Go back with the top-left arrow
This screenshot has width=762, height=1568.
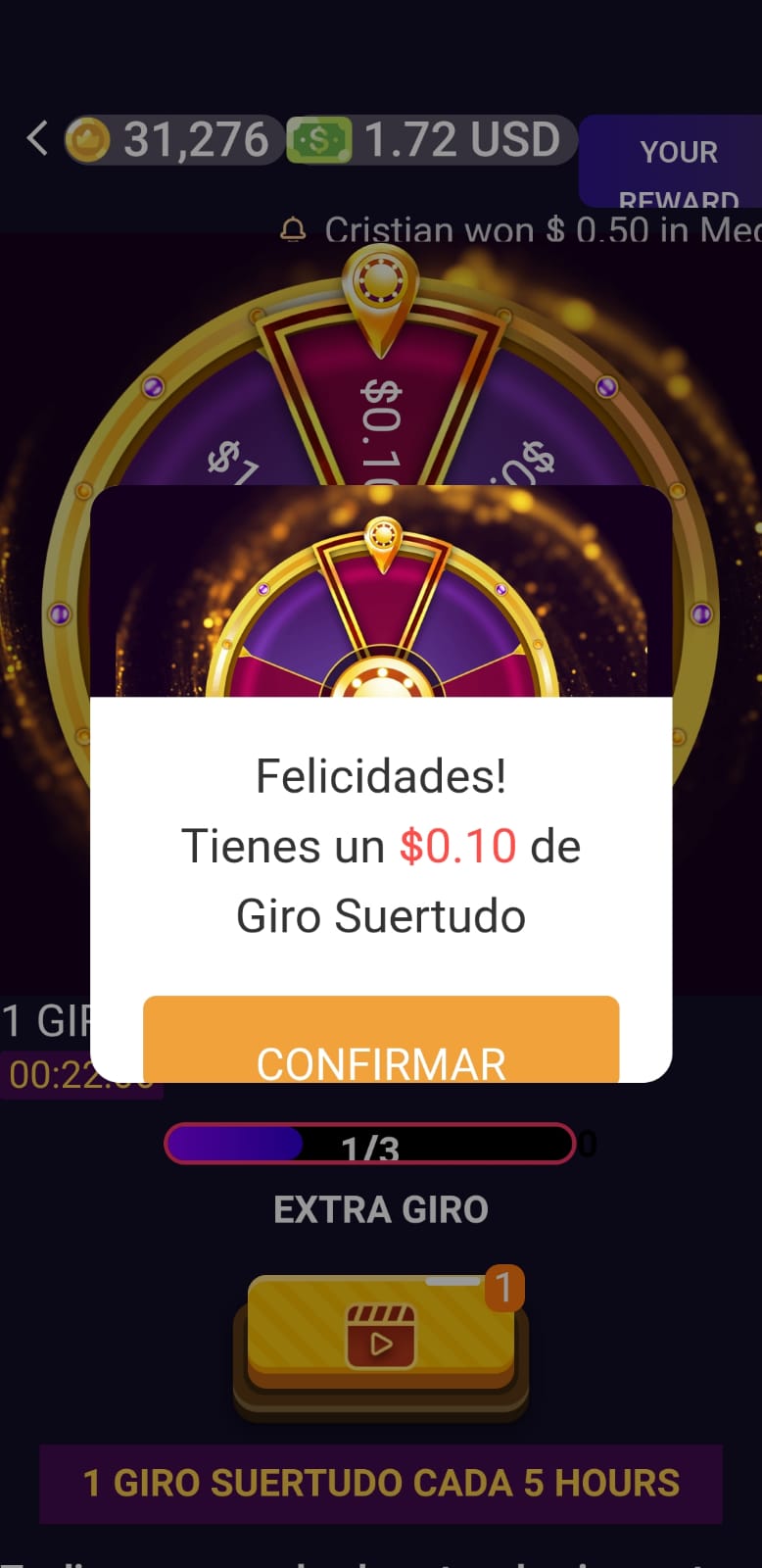coord(37,139)
